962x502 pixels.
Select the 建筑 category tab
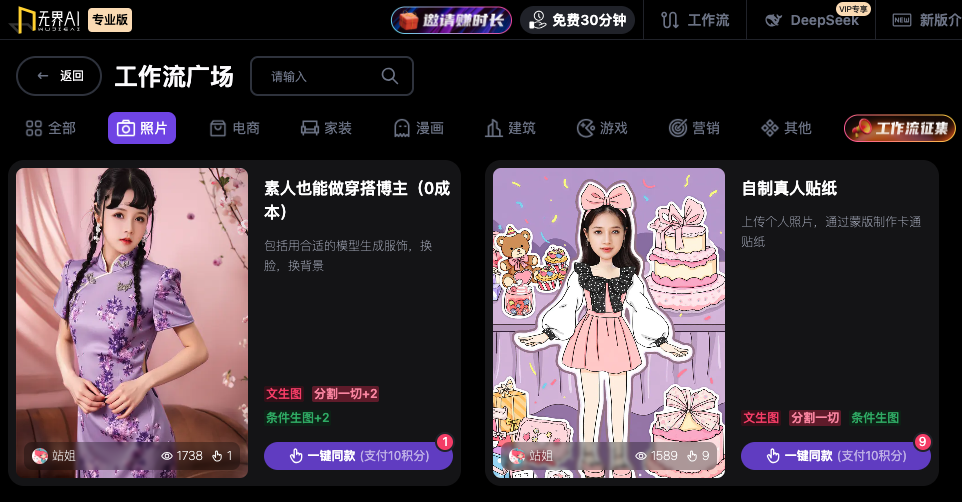pos(510,128)
